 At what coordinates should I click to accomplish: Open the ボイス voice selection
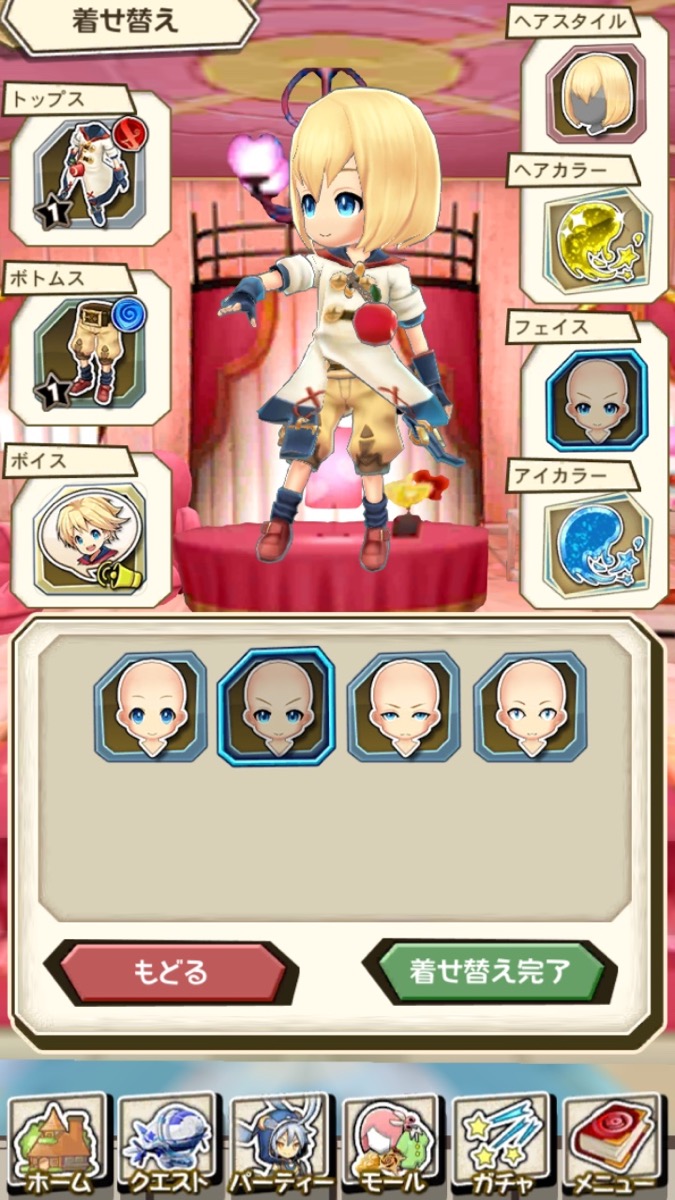pos(89,535)
